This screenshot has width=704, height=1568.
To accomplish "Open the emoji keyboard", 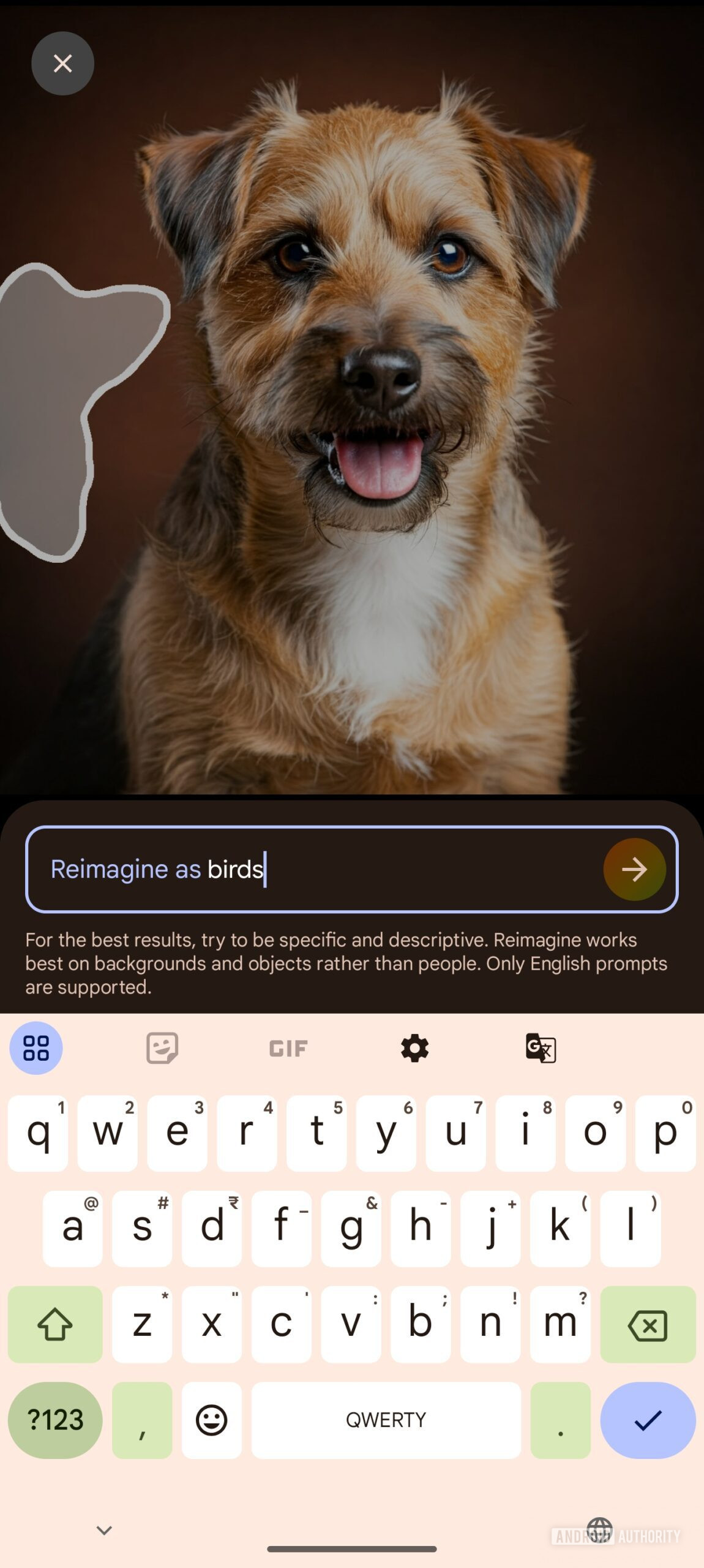I will pyautogui.click(x=211, y=1420).
